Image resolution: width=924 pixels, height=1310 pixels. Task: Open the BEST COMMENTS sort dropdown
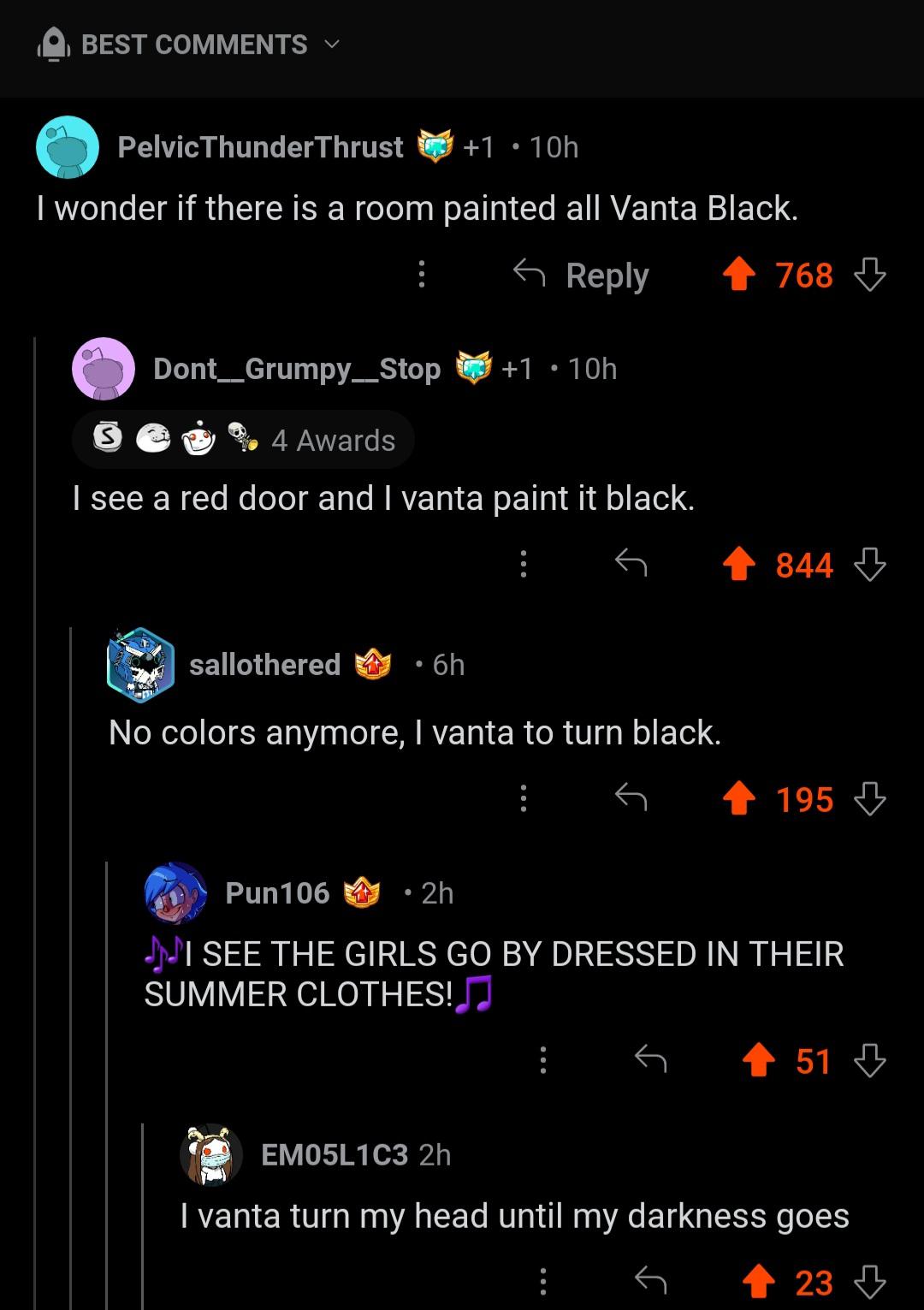333,44
